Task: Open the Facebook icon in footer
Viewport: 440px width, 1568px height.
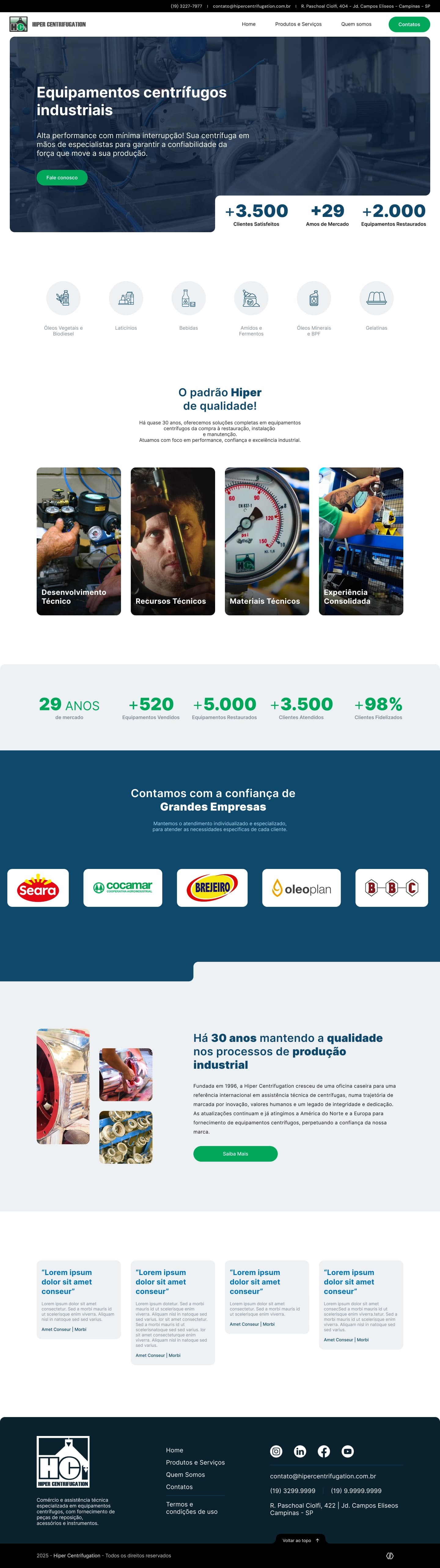Action: coord(324,1451)
